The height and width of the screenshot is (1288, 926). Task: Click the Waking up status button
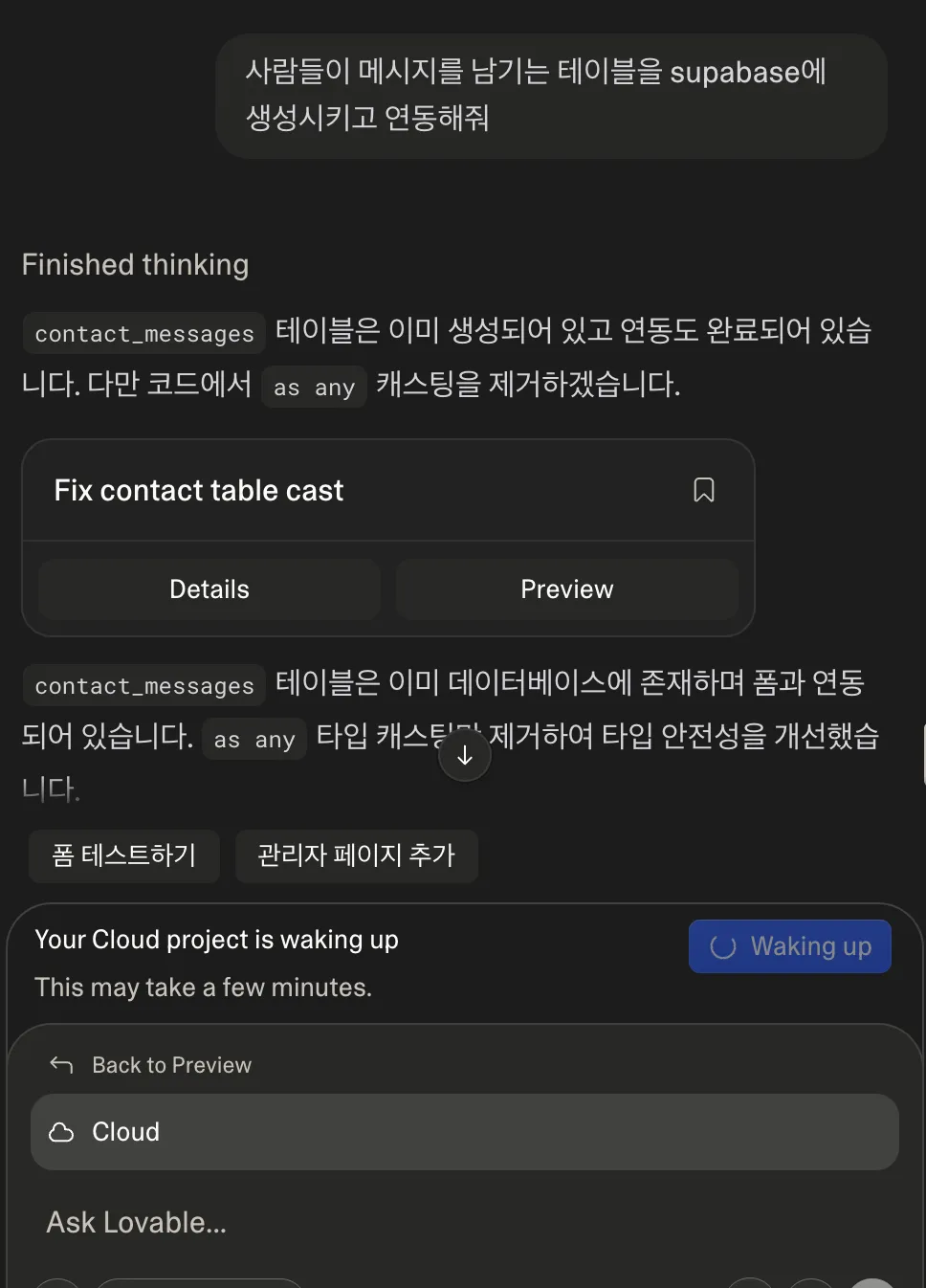tap(789, 946)
